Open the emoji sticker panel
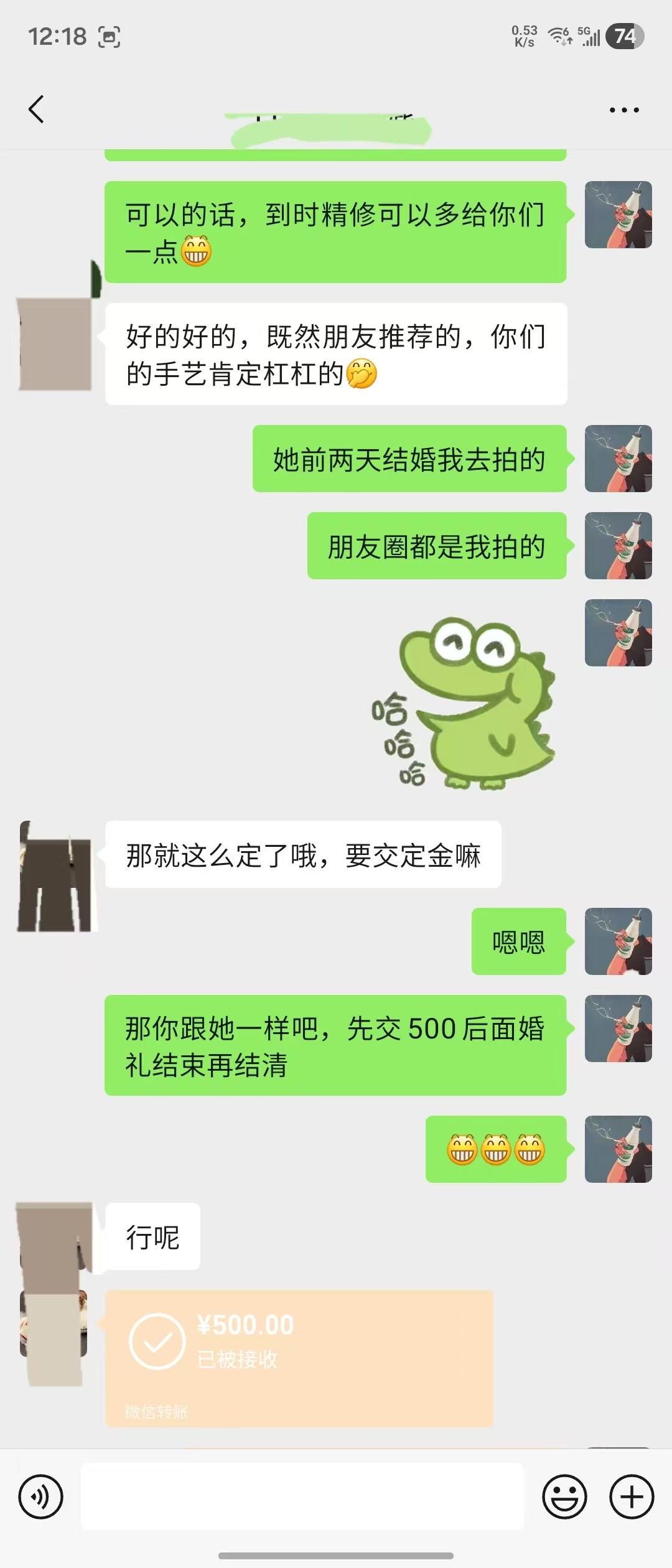The image size is (672, 1568). [x=564, y=1496]
